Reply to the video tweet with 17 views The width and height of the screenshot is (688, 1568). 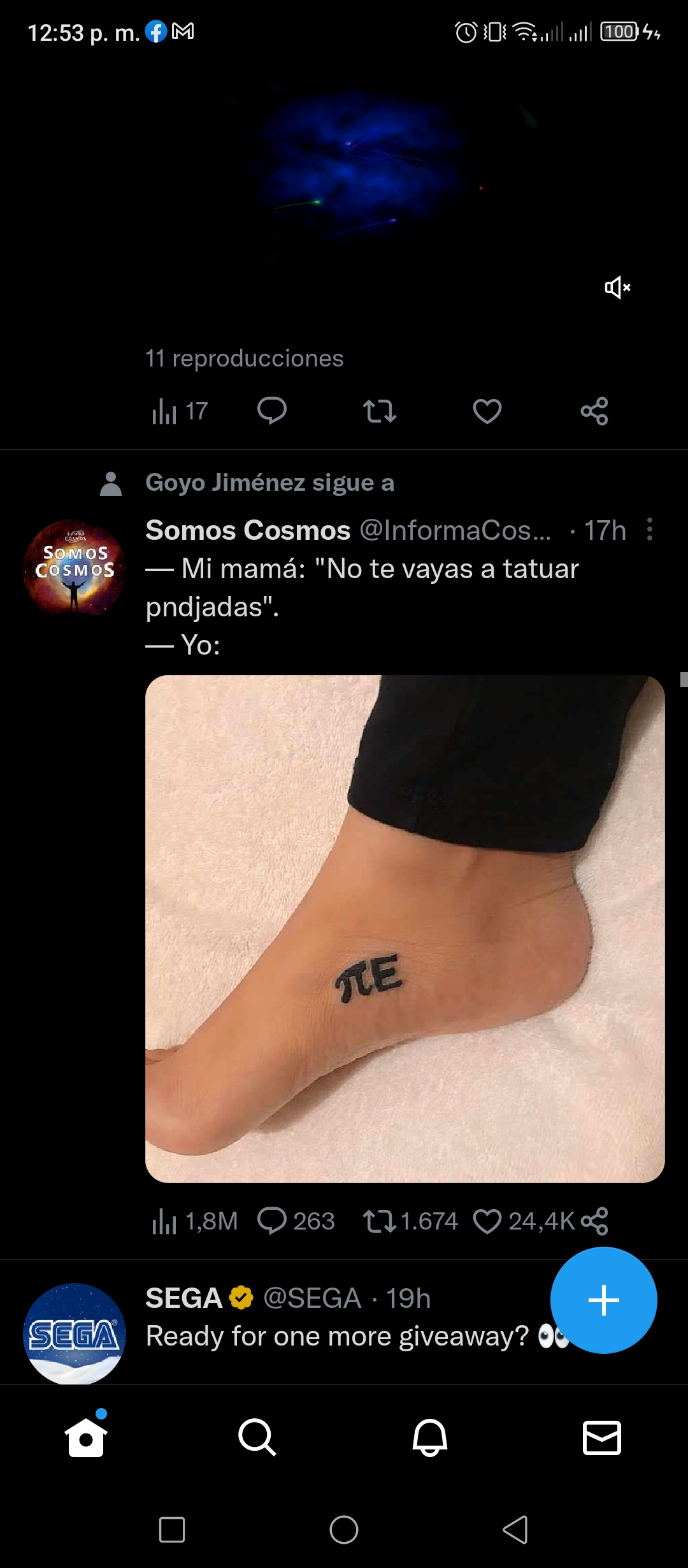click(272, 411)
